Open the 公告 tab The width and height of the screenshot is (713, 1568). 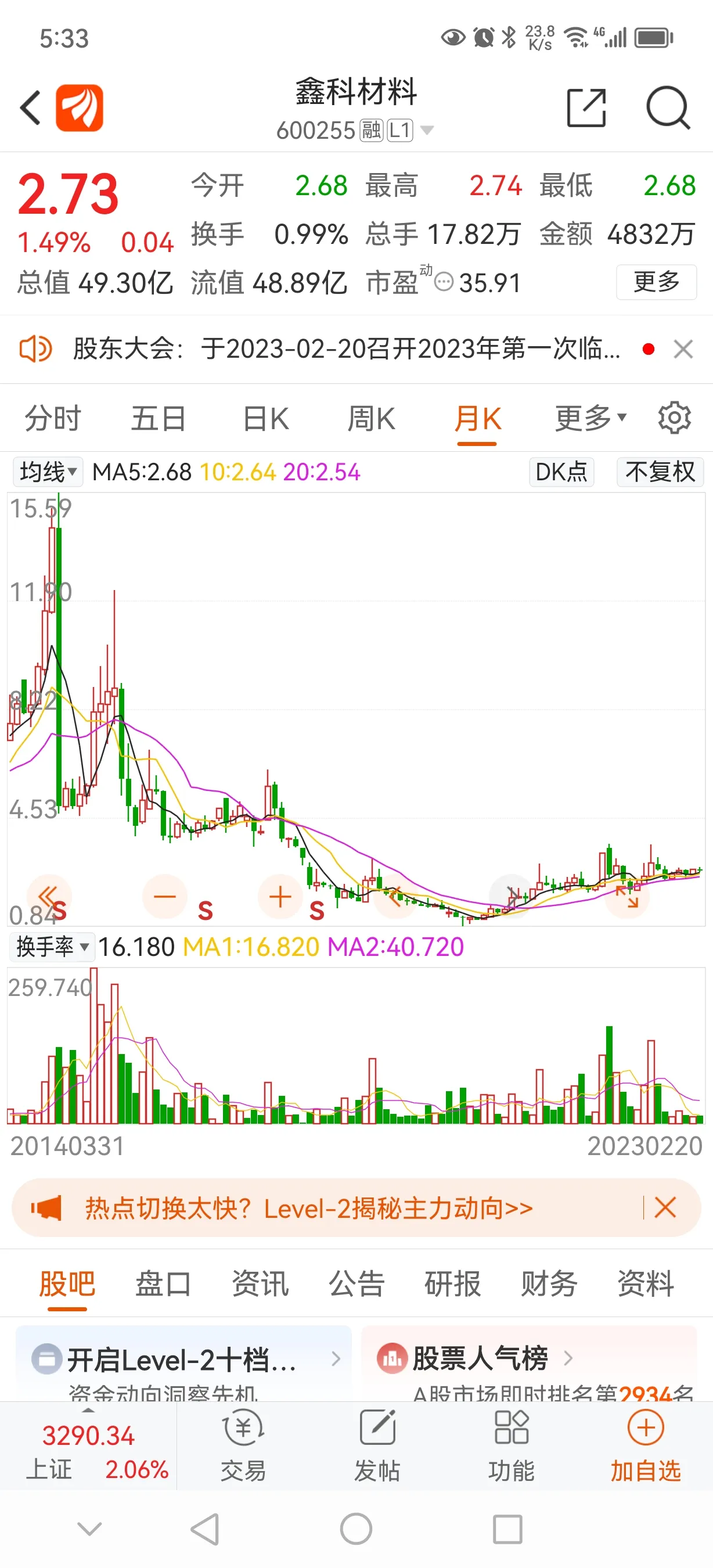[356, 1284]
